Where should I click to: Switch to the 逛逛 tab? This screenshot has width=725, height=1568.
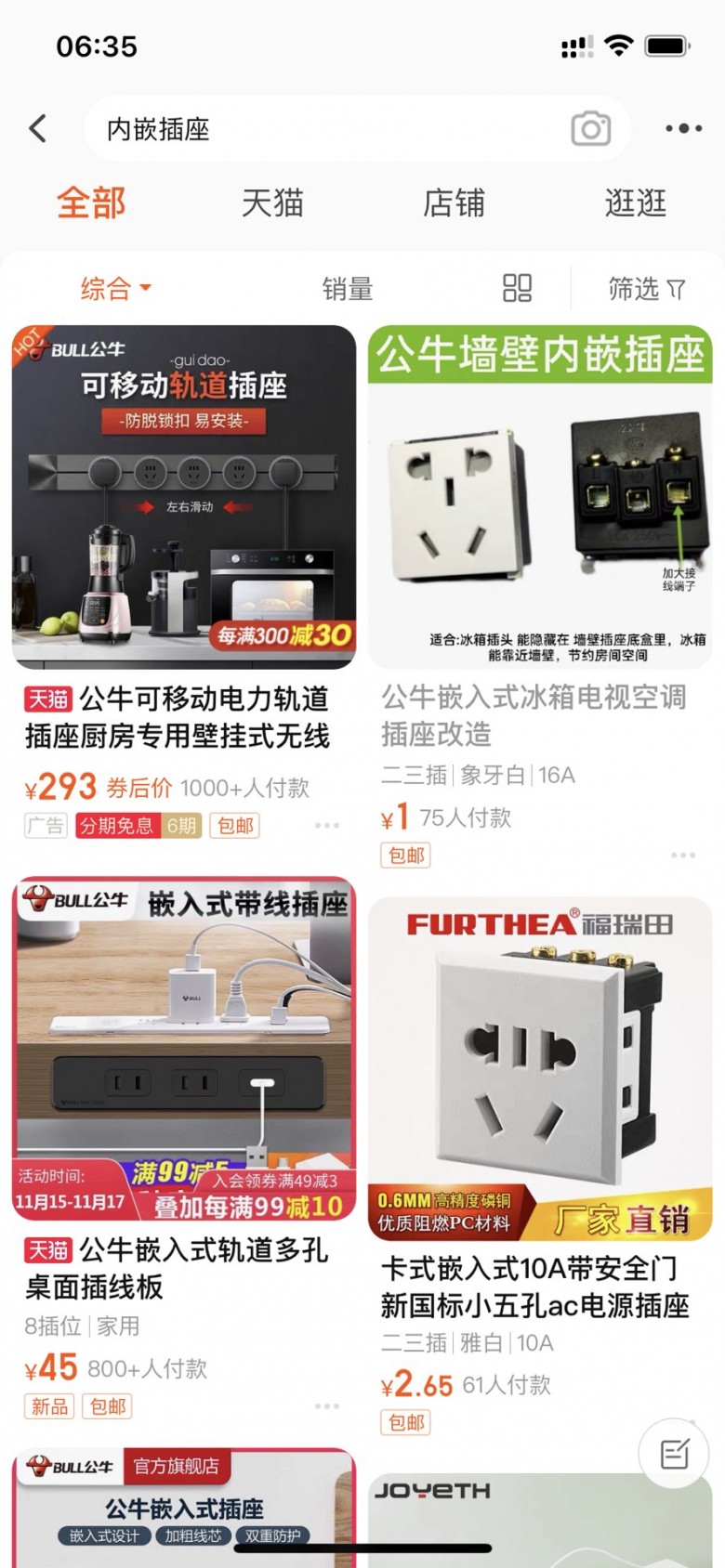tap(636, 203)
